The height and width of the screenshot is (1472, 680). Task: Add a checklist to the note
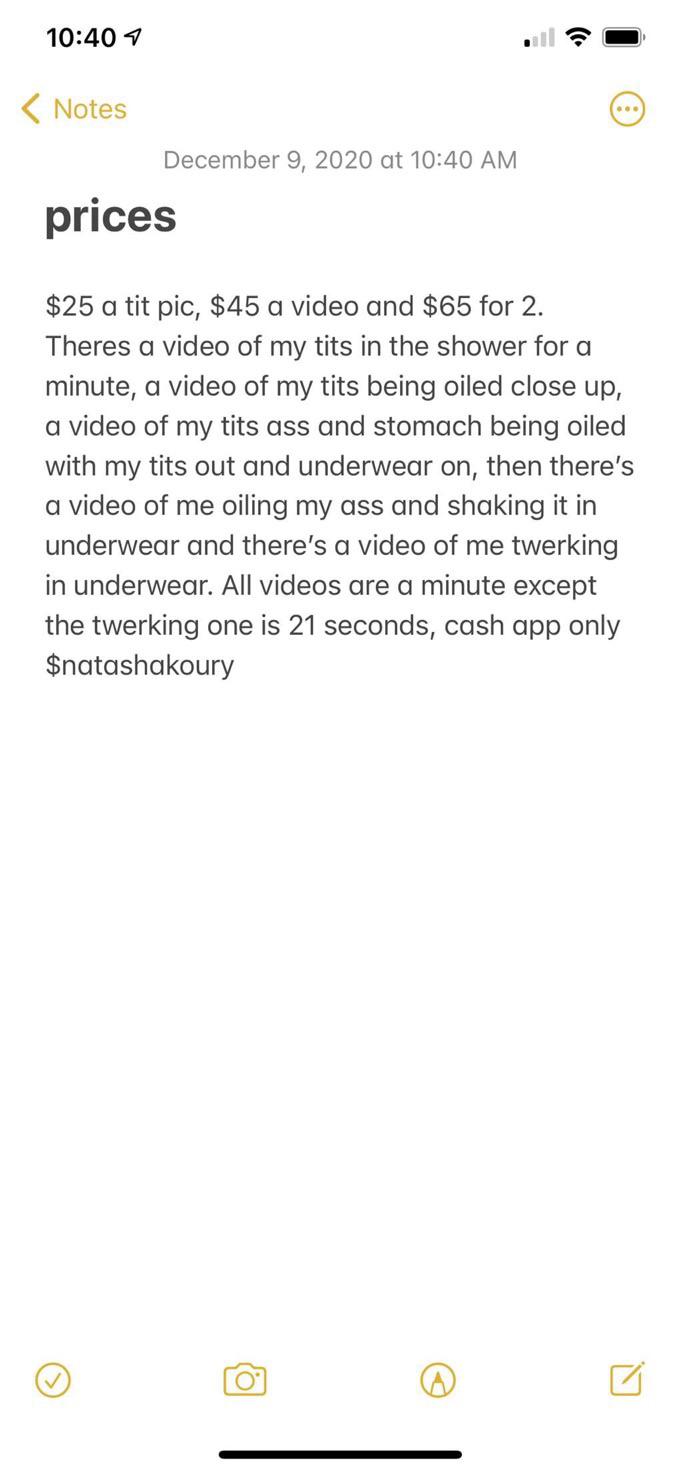(53, 1380)
